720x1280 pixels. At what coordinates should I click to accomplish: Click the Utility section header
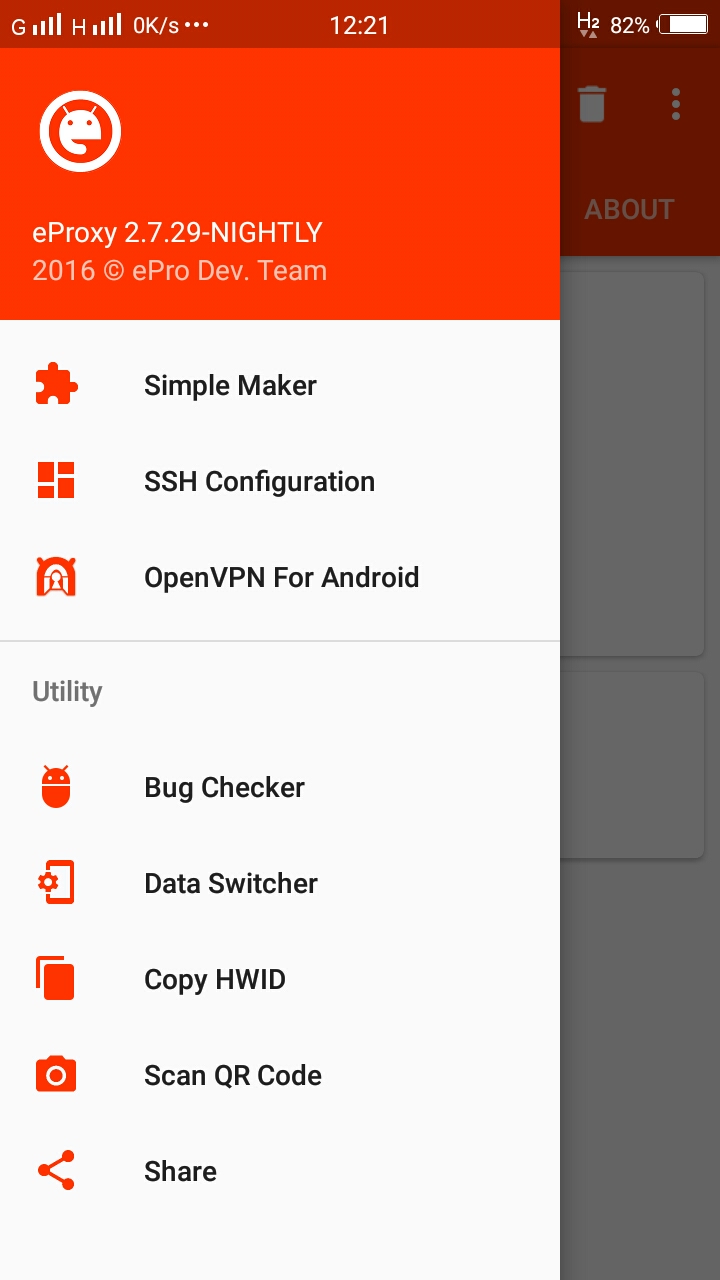tap(66, 690)
